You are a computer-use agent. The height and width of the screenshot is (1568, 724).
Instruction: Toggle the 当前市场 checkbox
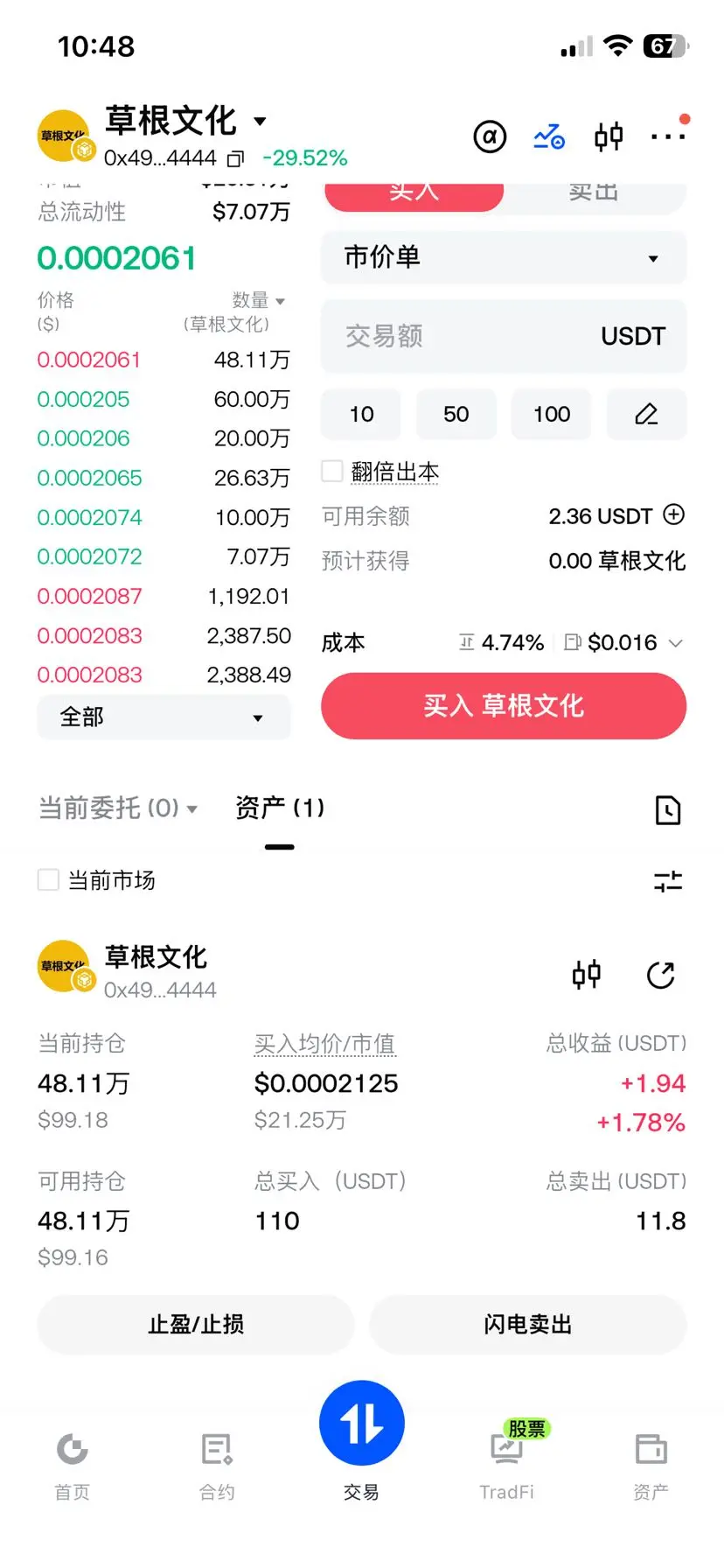point(48,880)
